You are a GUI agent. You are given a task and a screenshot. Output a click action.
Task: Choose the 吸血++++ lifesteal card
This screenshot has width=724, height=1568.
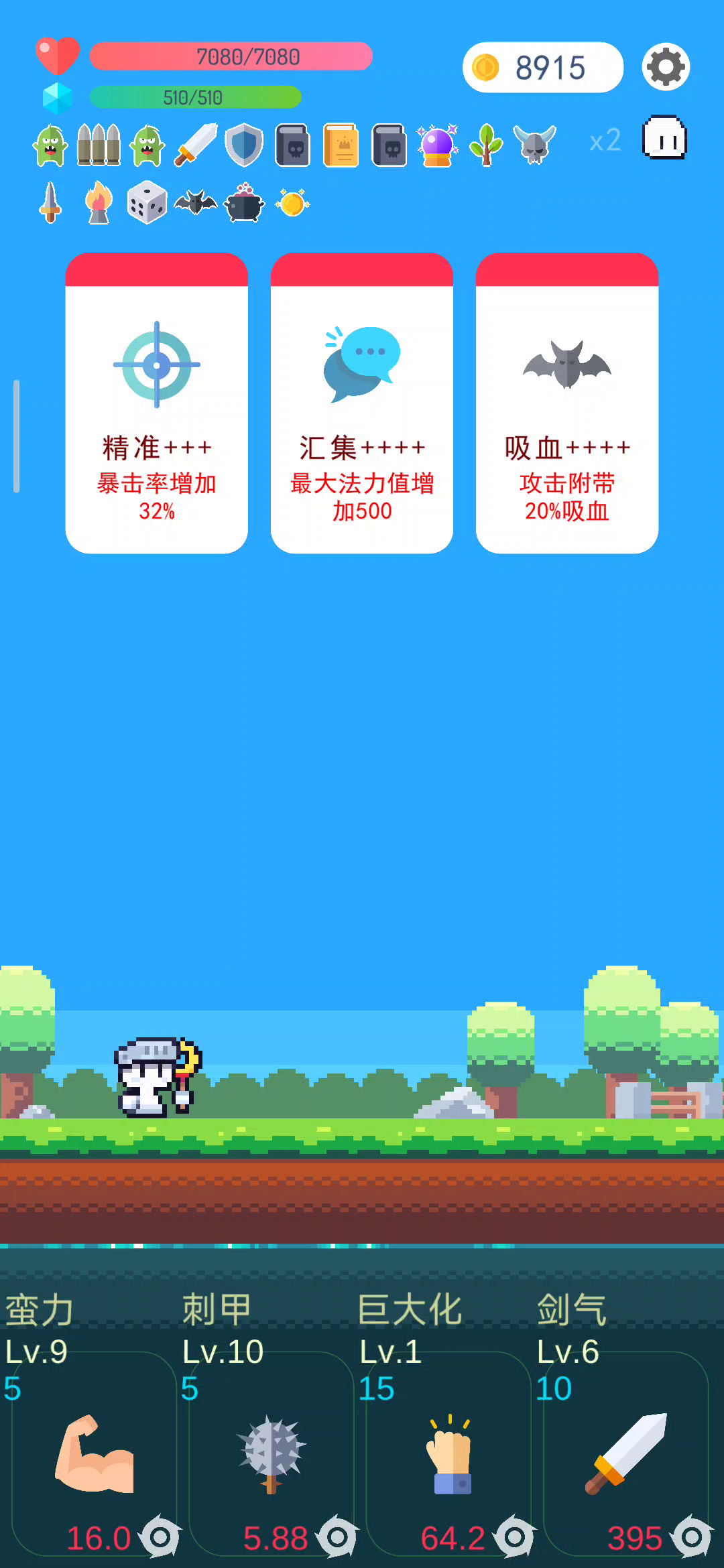(x=567, y=403)
